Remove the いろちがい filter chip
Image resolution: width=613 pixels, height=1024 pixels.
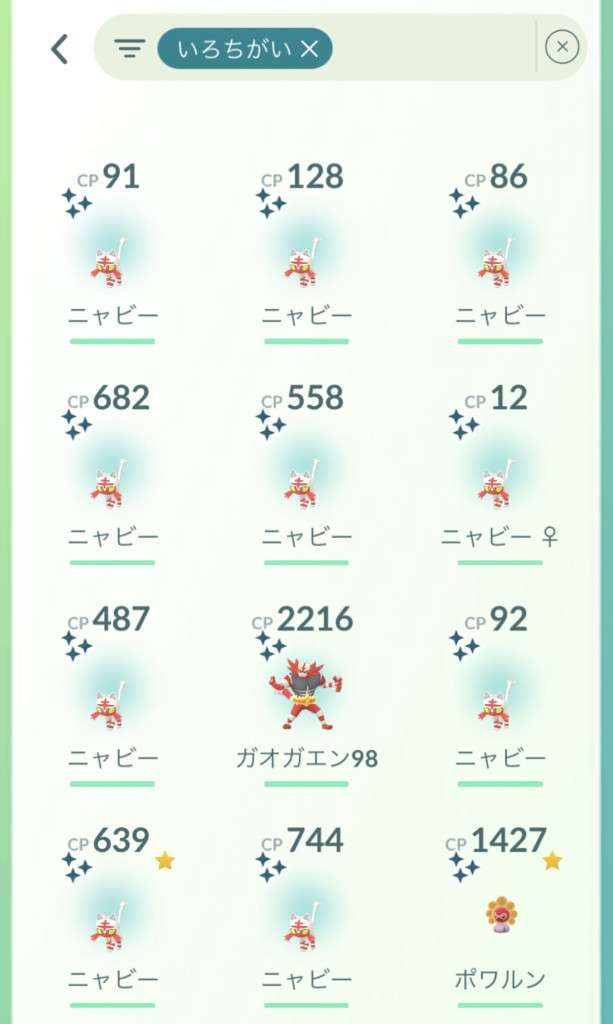point(309,48)
